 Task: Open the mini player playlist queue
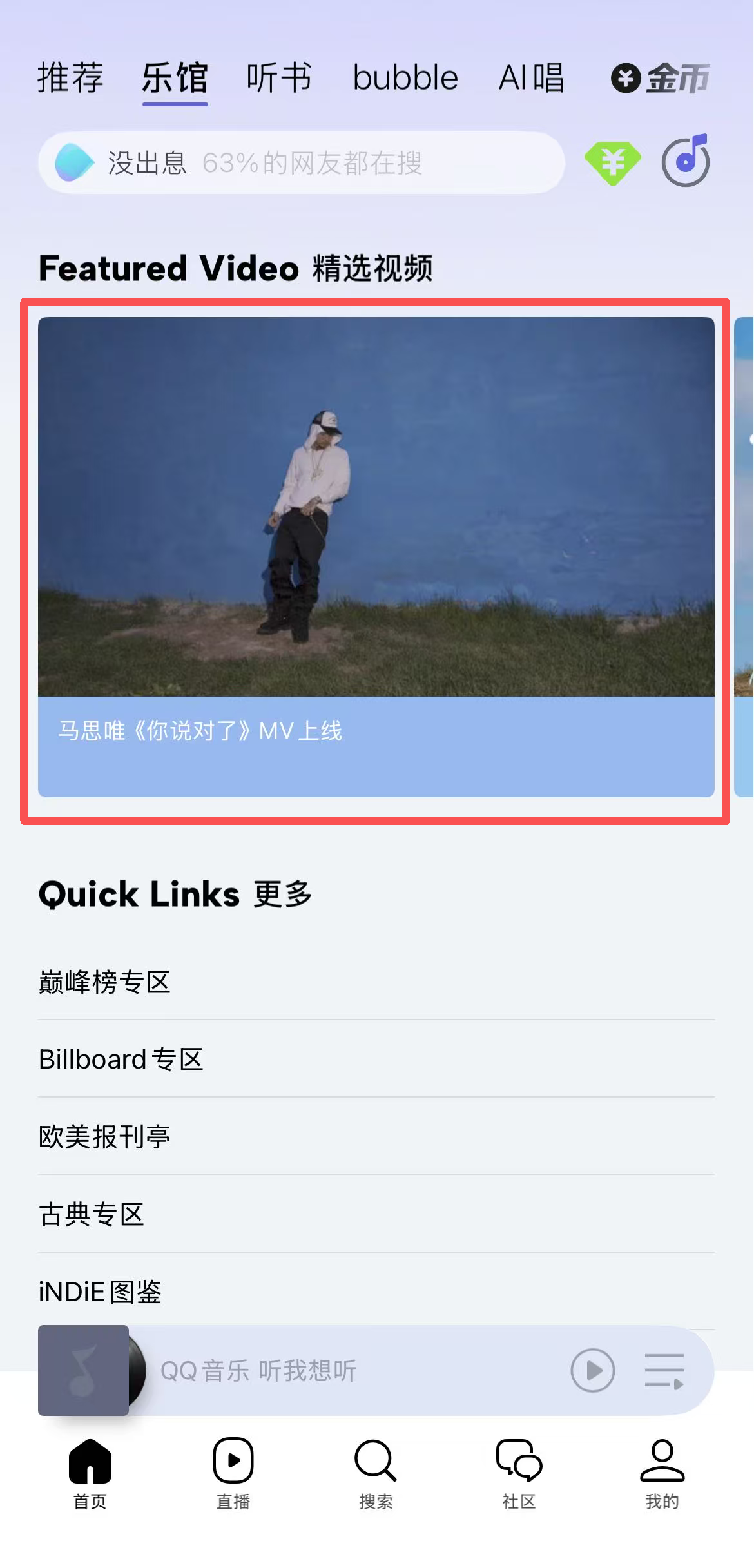664,1370
